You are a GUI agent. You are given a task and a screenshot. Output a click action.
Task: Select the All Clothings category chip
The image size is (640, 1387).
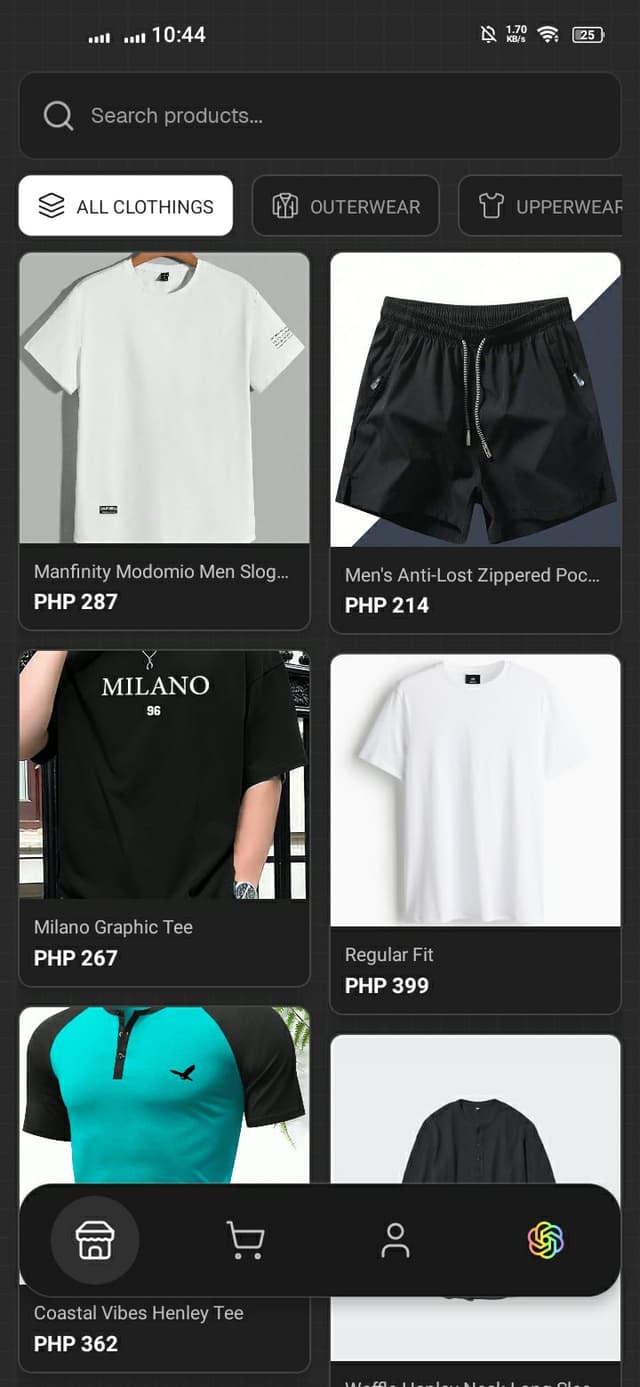tap(126, 206)
